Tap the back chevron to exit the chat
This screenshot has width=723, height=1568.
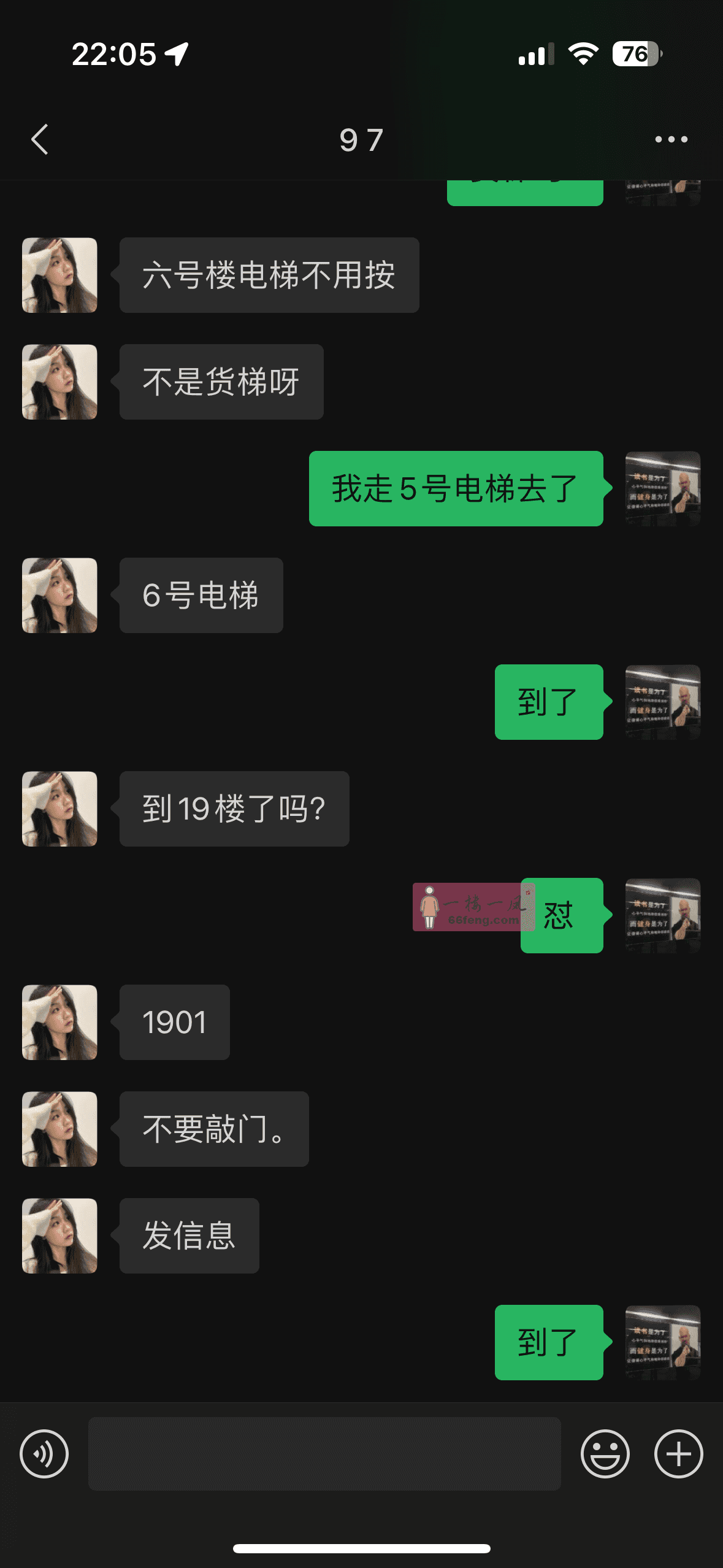click(39, 140)
